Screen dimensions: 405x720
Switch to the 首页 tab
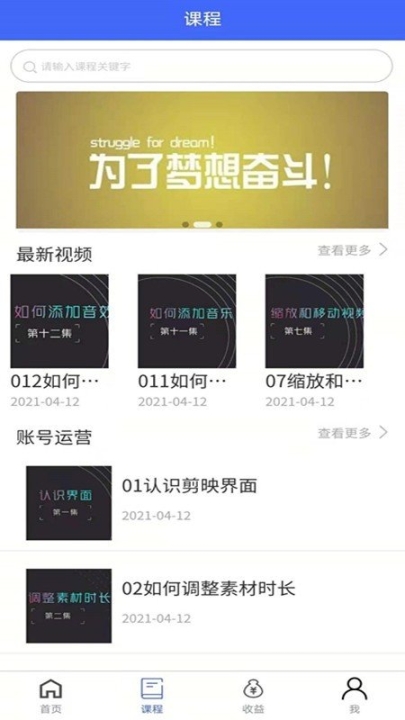click(x=51, y=695)
